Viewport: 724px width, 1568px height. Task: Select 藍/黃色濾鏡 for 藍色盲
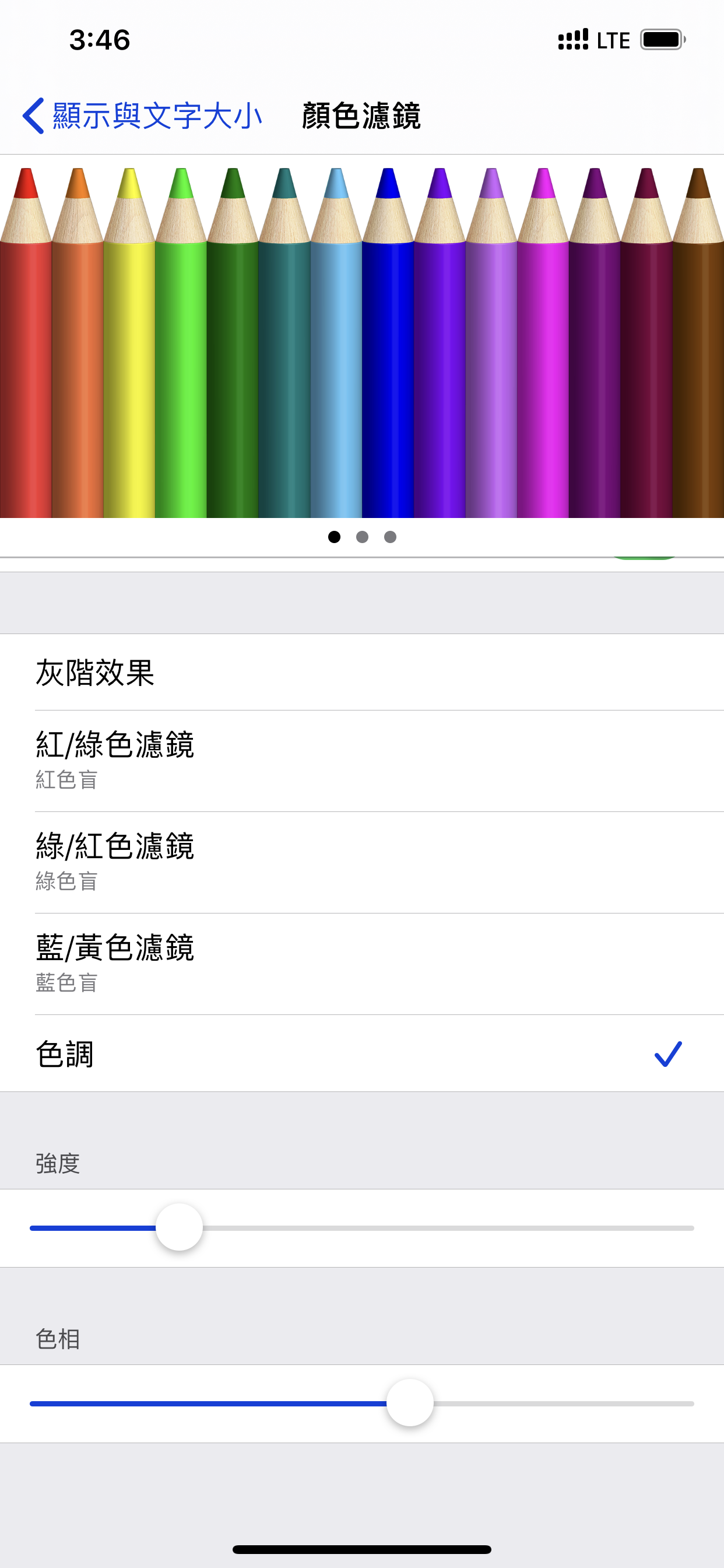(x=362, y=964)
